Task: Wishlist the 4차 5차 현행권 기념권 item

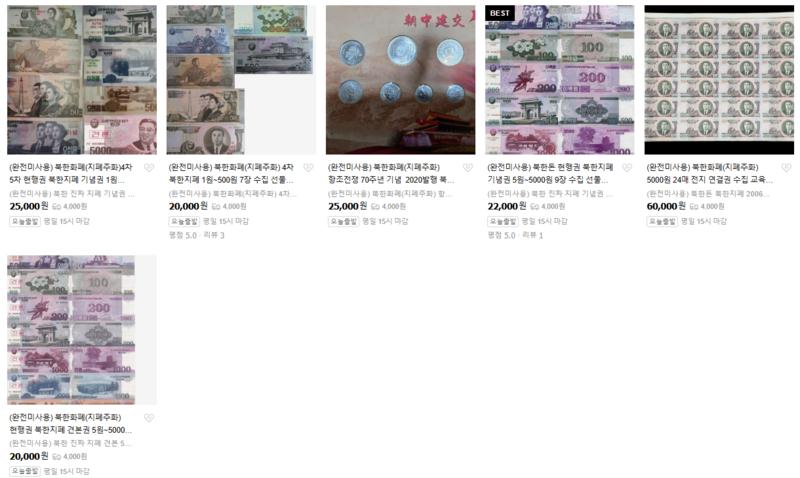Action: click(149, 168)
